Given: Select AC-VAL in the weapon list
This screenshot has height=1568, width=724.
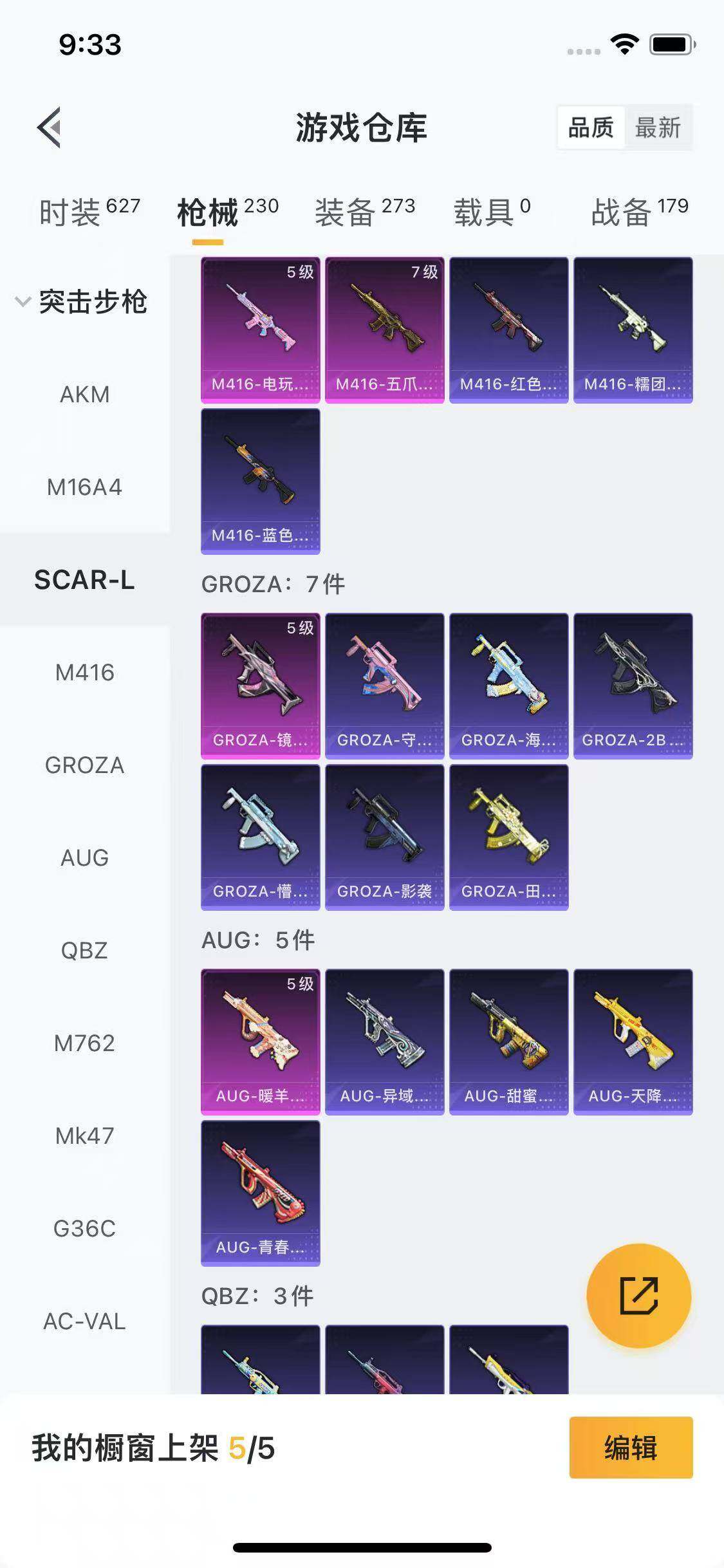Looking at the screenshot, I should coord(84,1321).
